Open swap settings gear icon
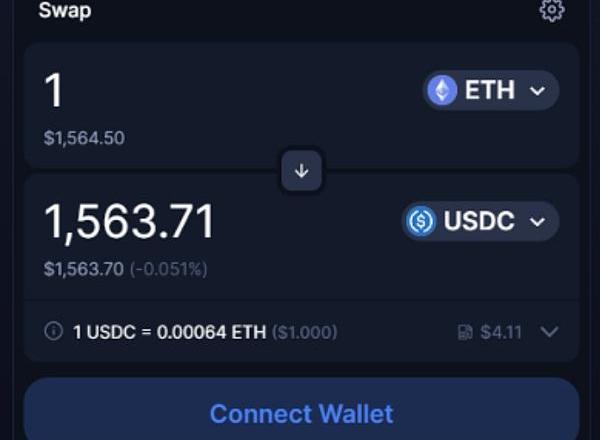The image size is (600, 440). [551, 11]
